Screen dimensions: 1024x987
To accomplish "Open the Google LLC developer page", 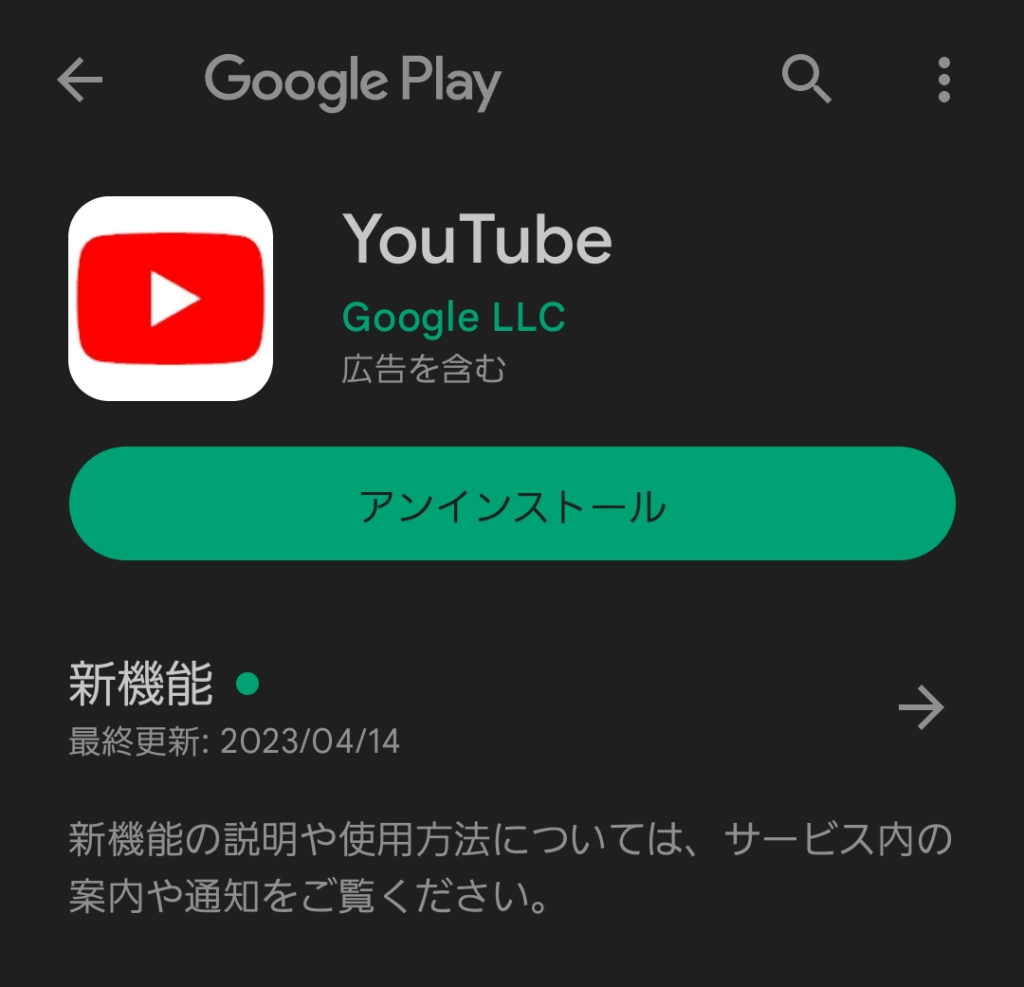I will coord(453,318).
